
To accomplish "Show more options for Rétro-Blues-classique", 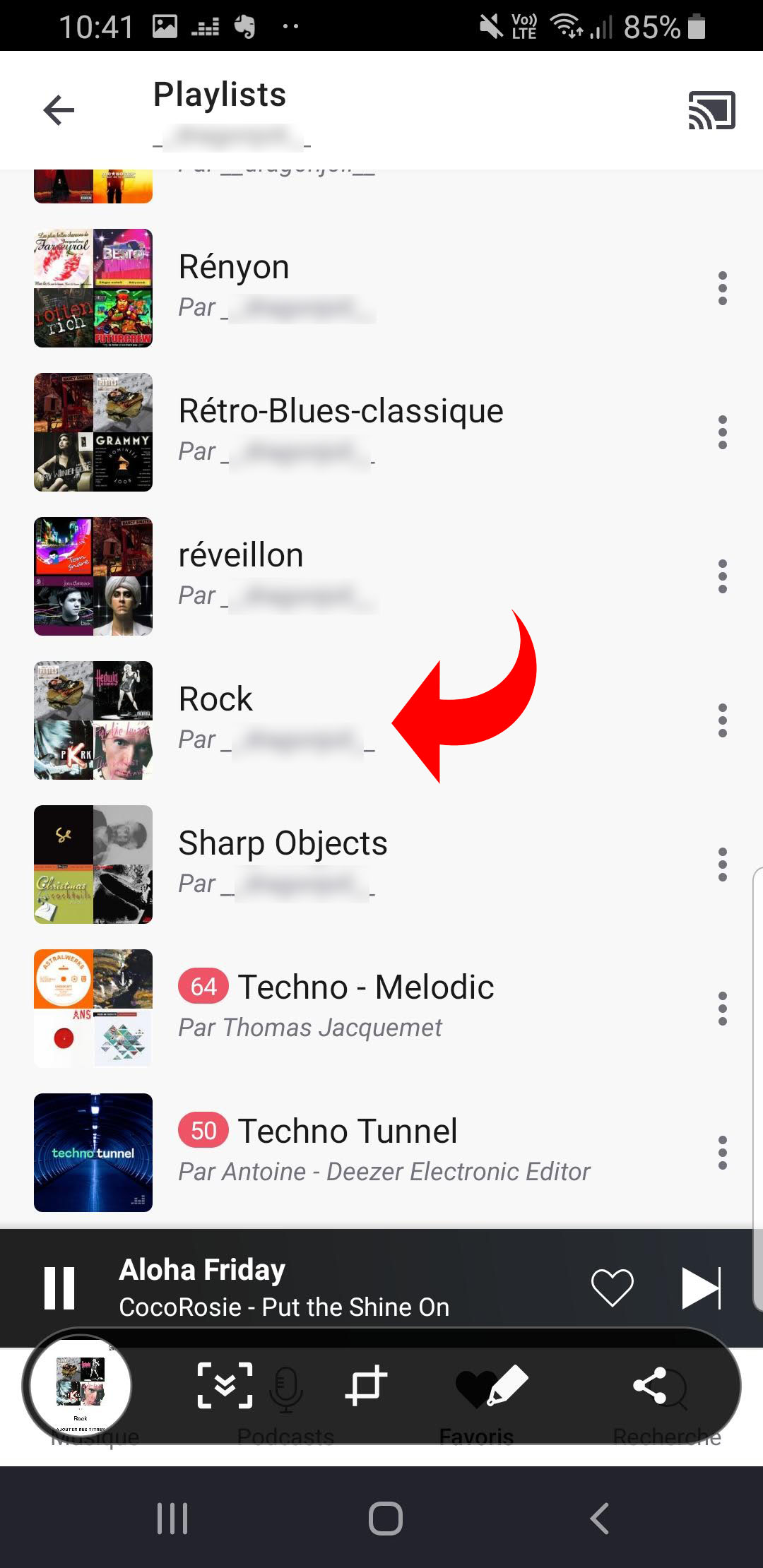I will pyautogui.click(x=722, y=432).
